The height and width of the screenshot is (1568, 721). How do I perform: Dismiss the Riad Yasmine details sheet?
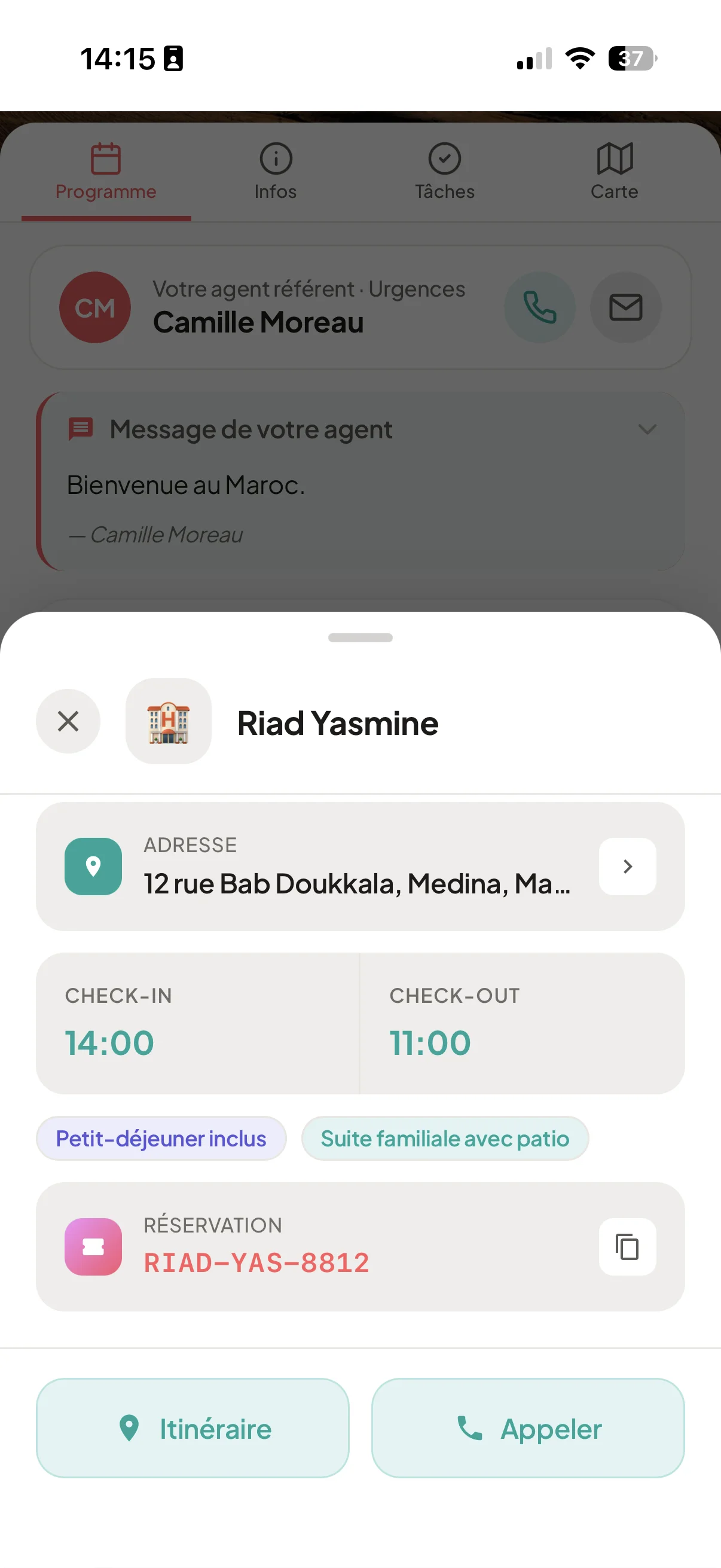click(x=68, y=721)
